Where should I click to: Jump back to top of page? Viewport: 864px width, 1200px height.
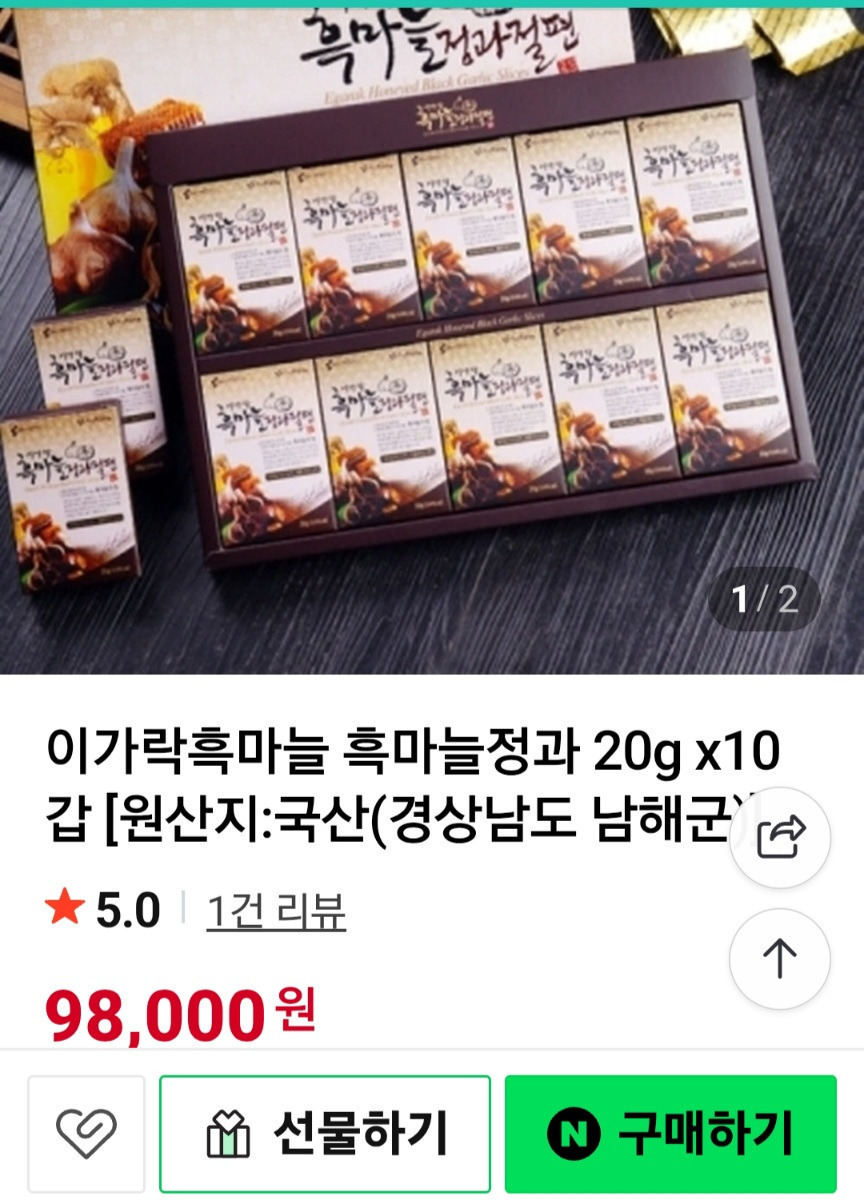[780, 959]
